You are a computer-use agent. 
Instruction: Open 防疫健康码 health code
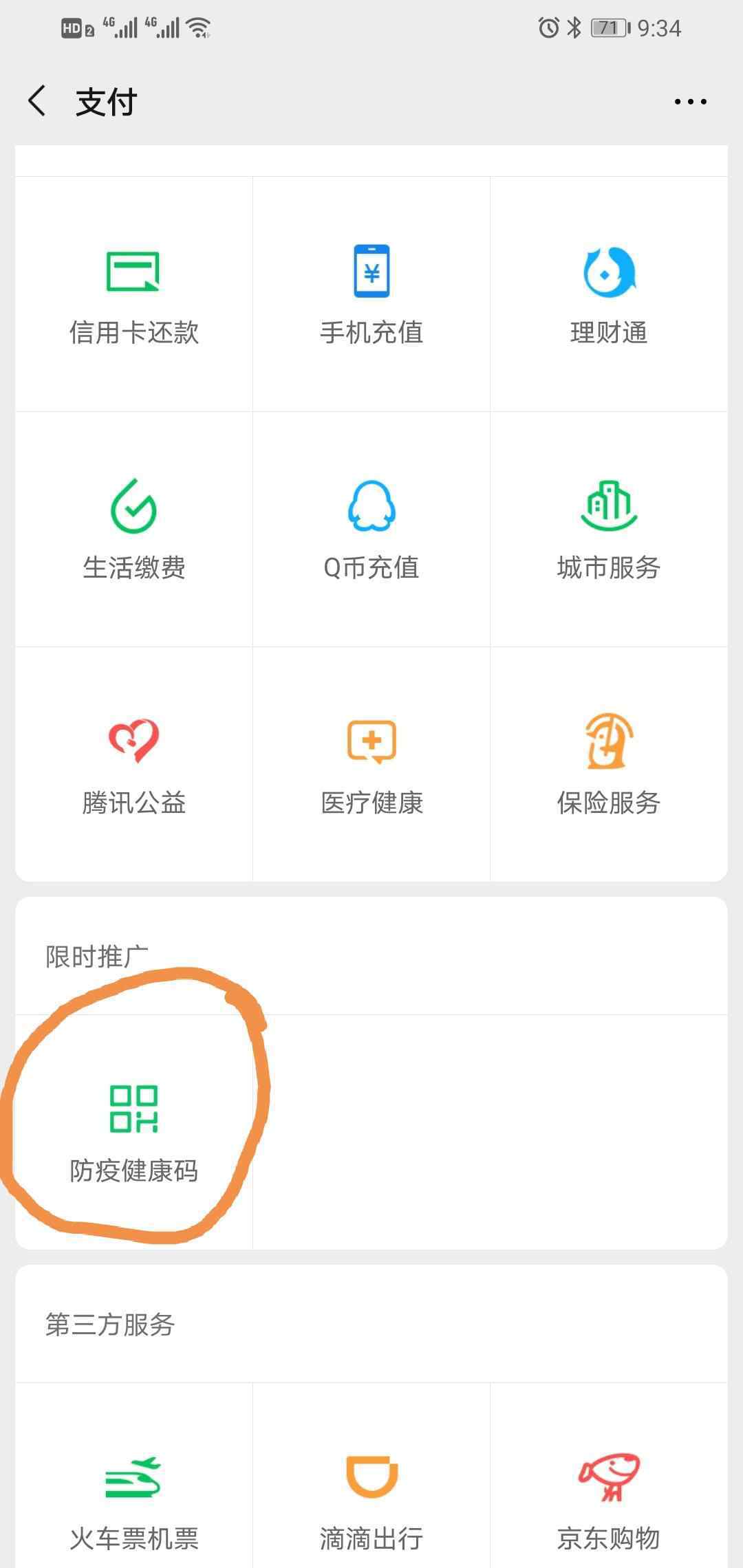pos(133,1132)
